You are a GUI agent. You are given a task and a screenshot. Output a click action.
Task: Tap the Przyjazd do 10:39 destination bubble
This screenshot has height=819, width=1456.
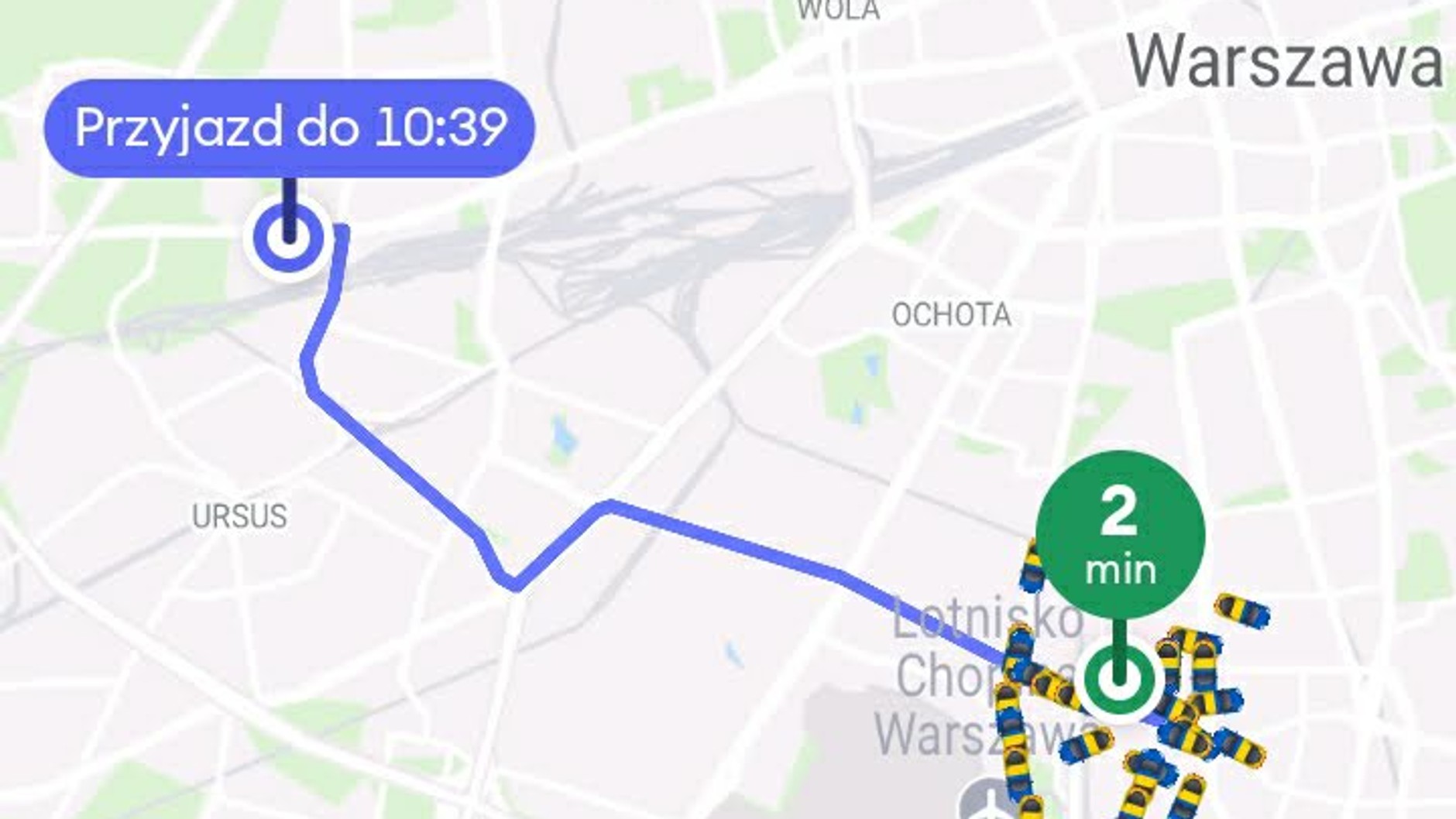tap(290, 128)
